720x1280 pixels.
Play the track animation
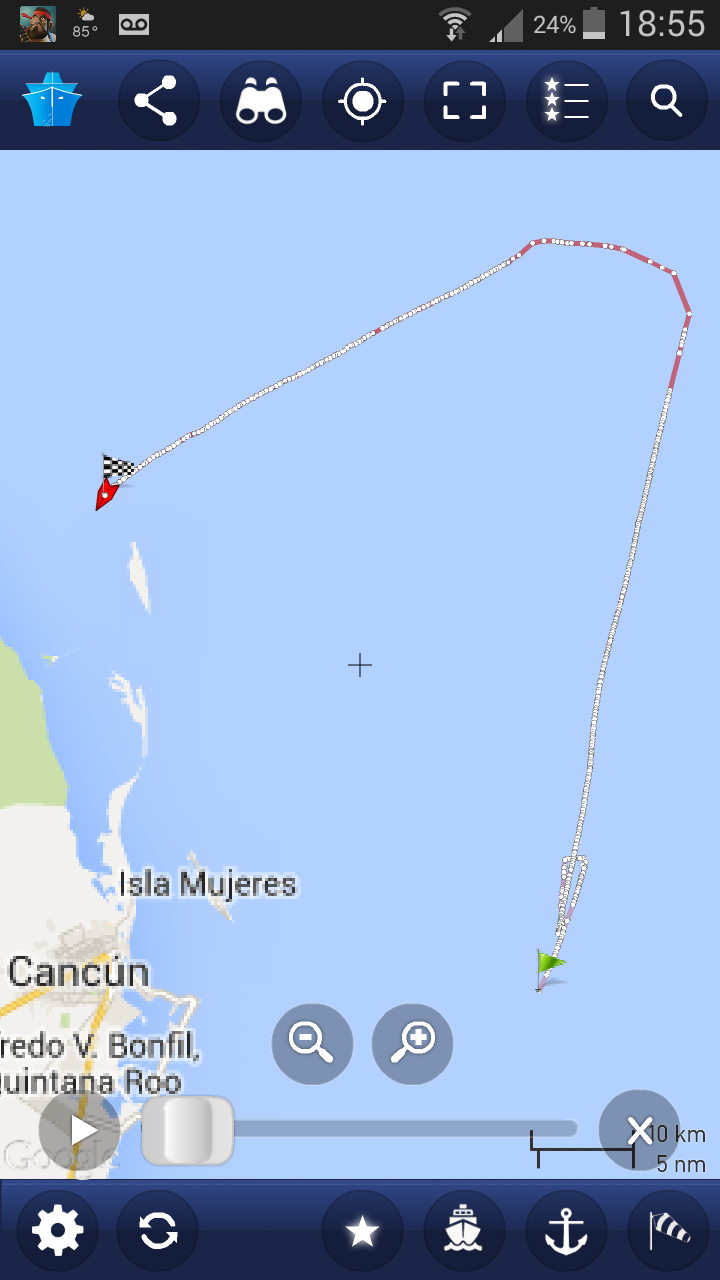[80, 1130]
